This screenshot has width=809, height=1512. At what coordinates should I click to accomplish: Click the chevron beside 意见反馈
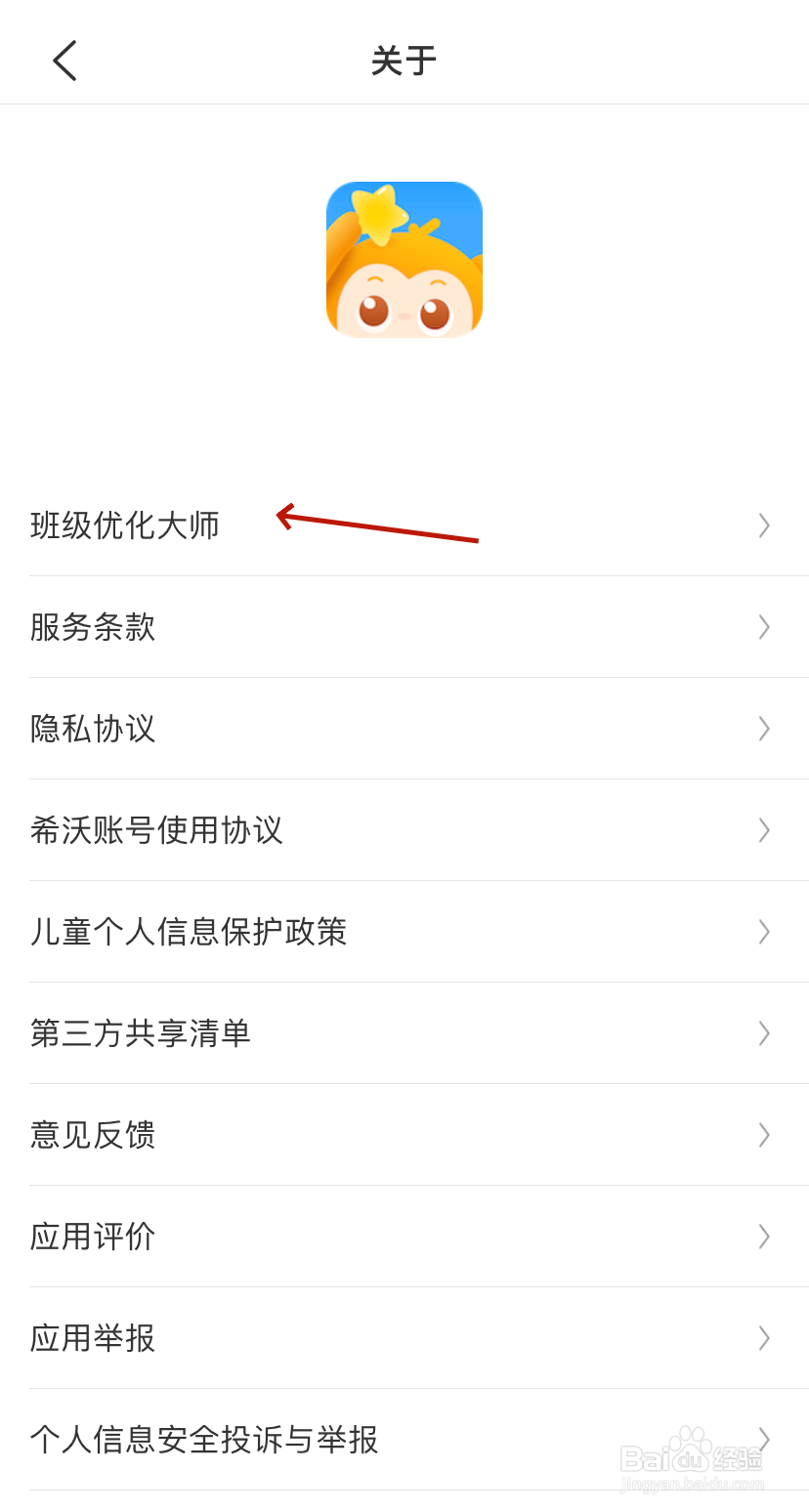[x=763, y=1135]
